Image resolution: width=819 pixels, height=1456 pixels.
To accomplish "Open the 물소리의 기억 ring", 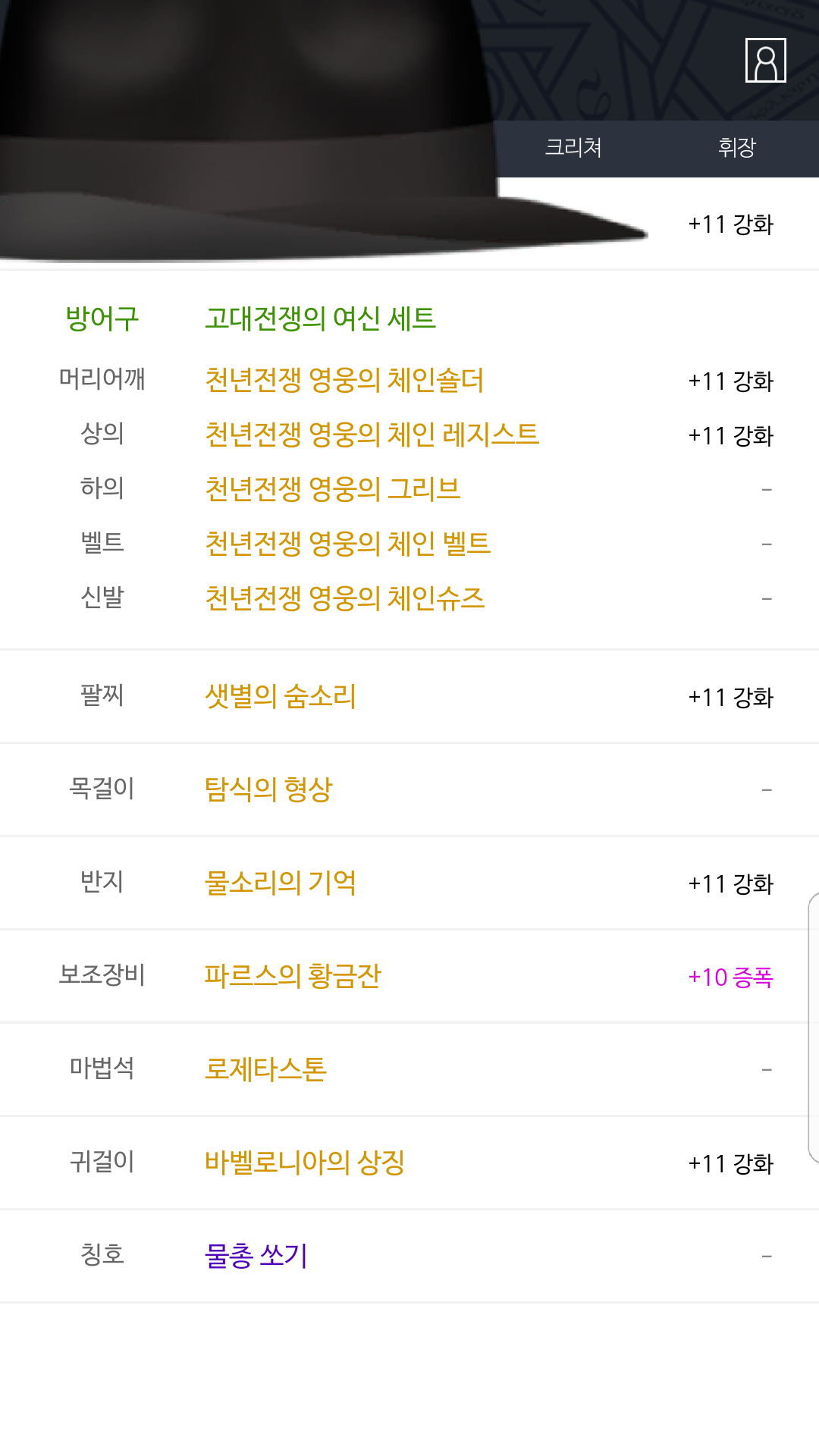I will coord(281,883).
